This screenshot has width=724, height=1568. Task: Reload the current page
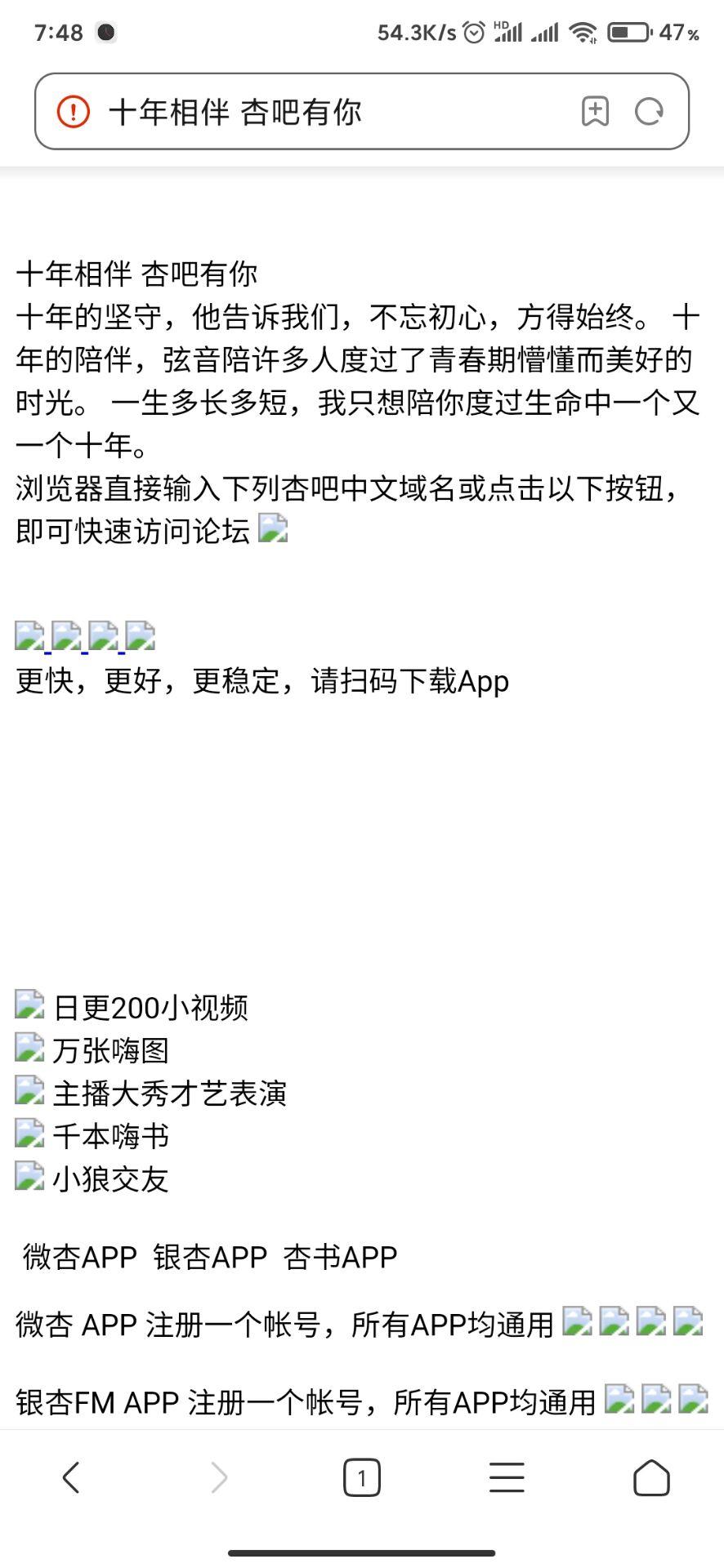point(650,112)
